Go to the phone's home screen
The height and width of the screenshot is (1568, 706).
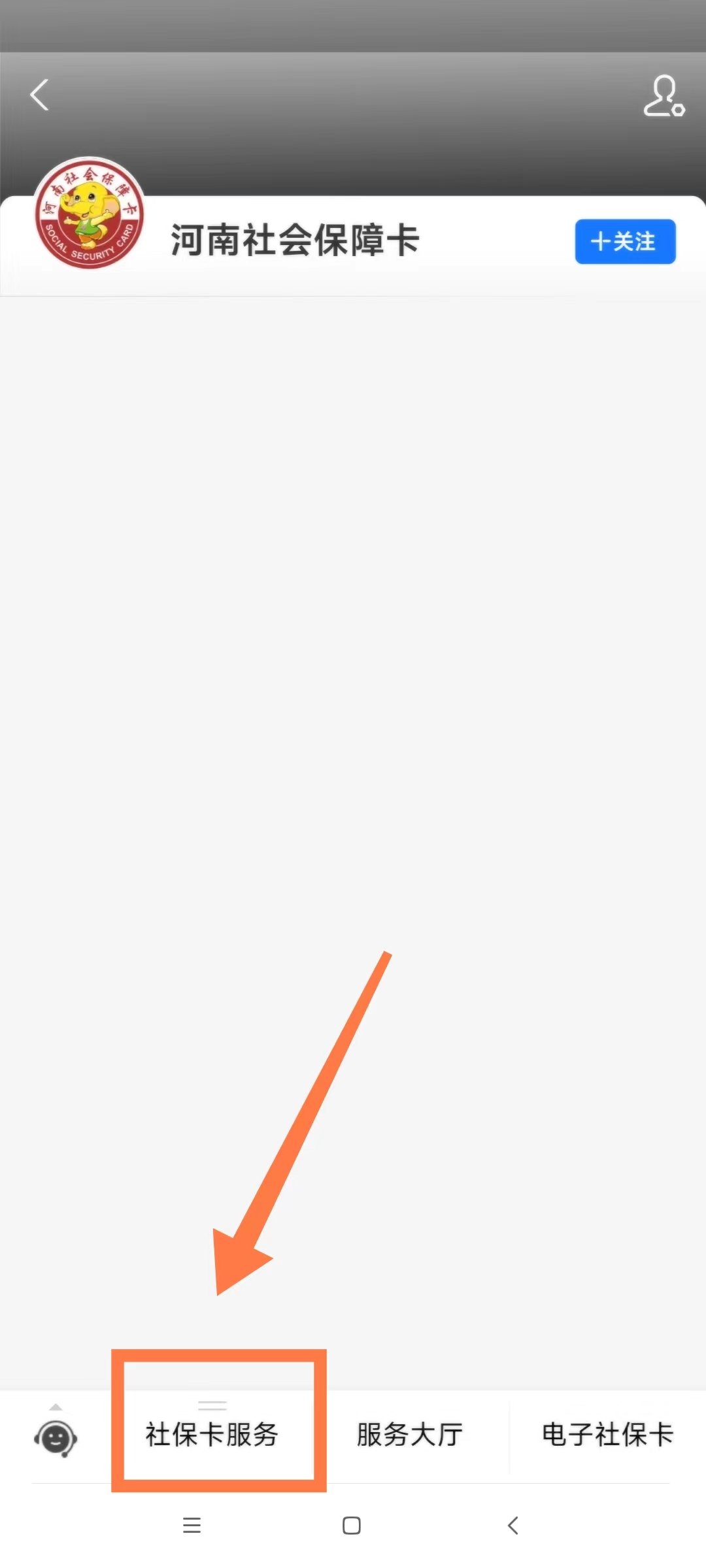pos(352,1526)
